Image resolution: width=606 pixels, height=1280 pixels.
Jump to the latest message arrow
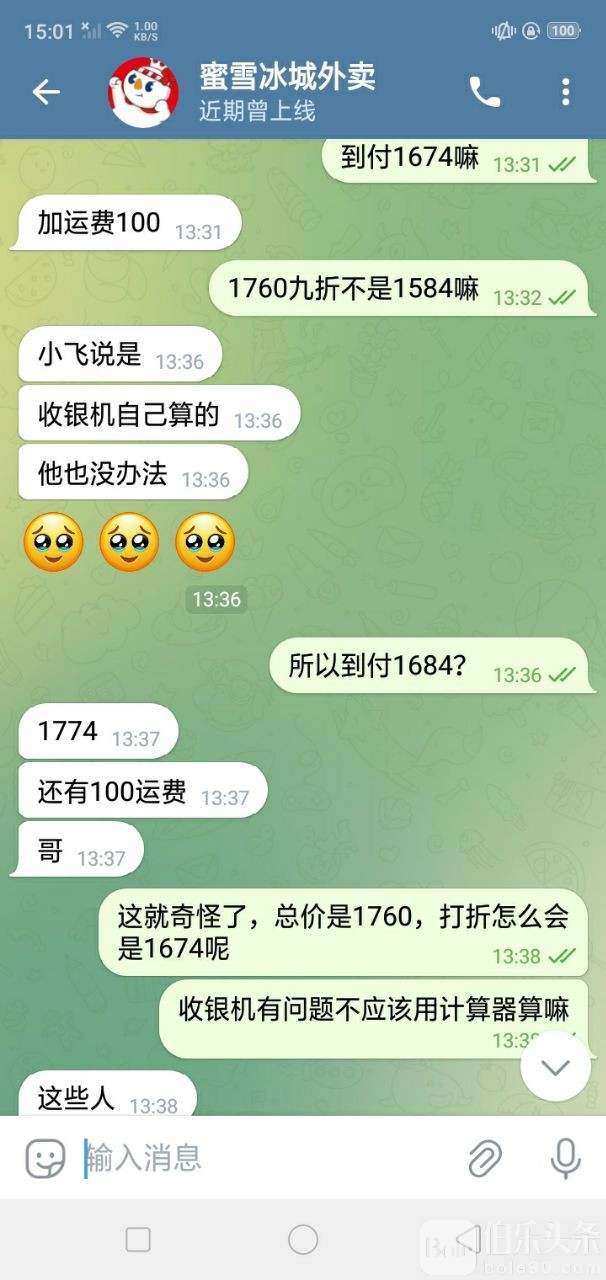[x=555, y=1066]
